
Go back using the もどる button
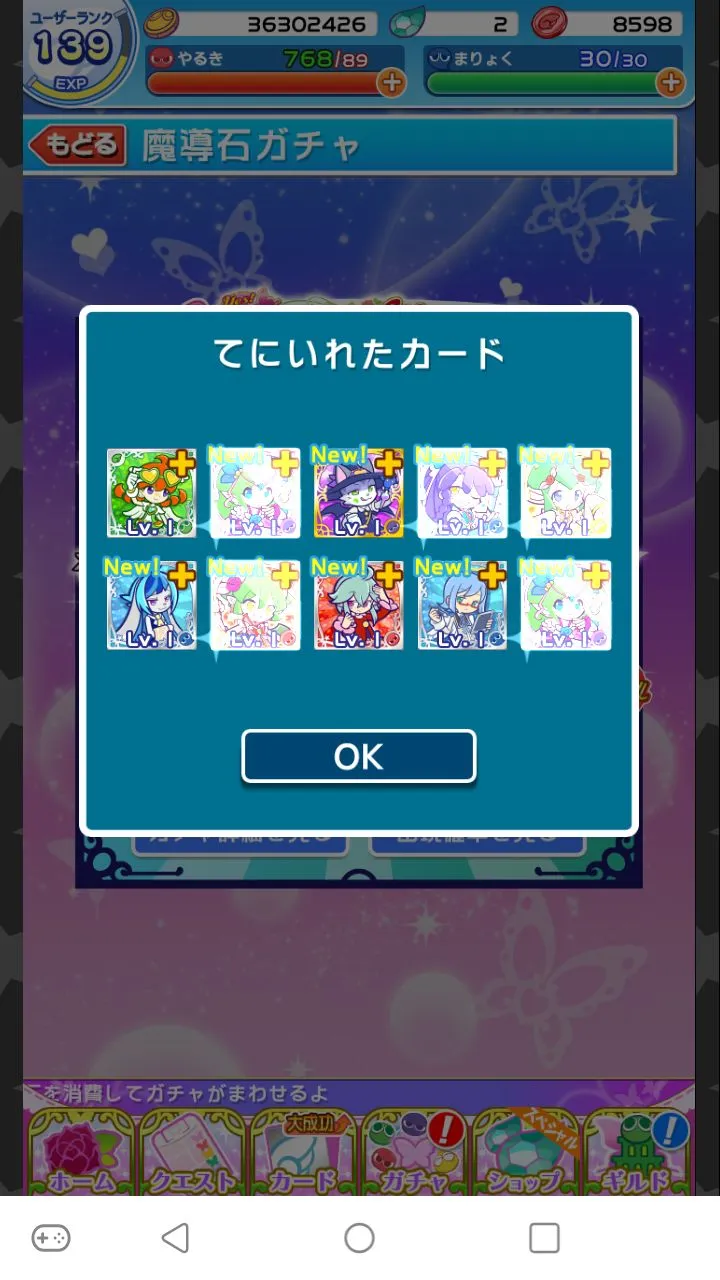pyautogui.click(x=79, y=146)
